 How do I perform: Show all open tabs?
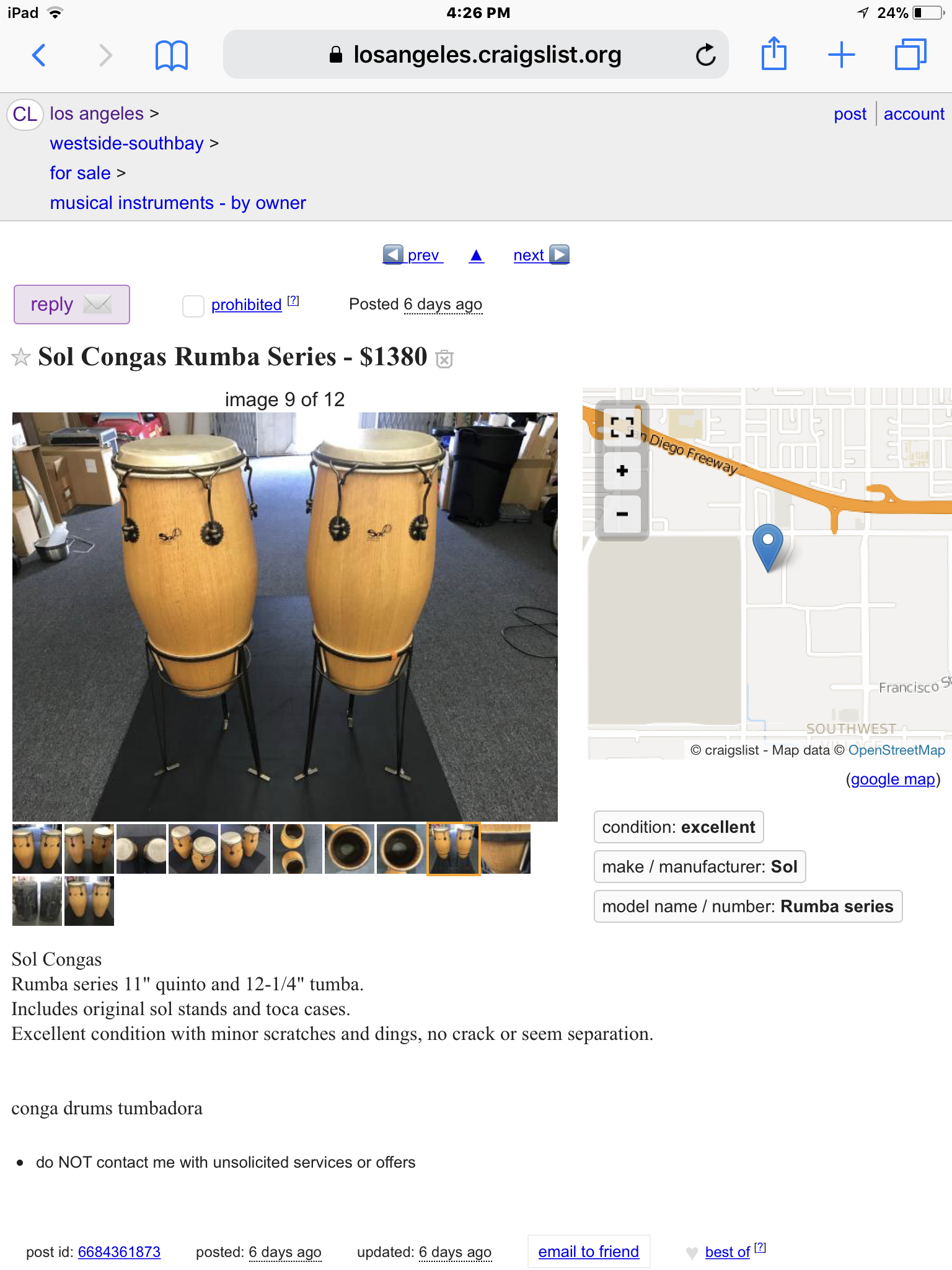(910, 55)
